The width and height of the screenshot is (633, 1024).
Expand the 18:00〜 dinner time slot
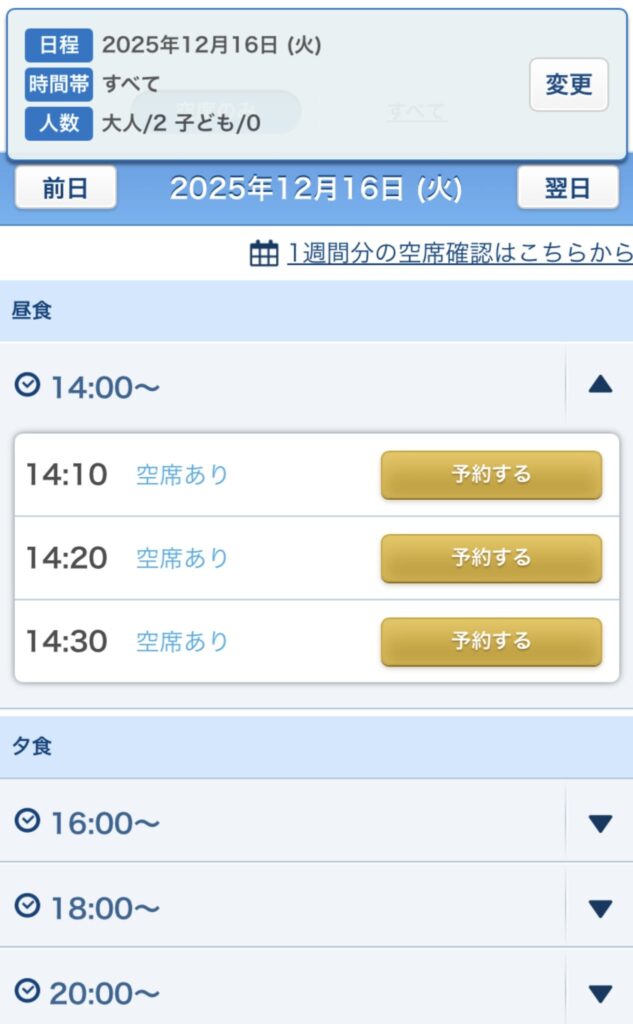[x=599, y=908]
